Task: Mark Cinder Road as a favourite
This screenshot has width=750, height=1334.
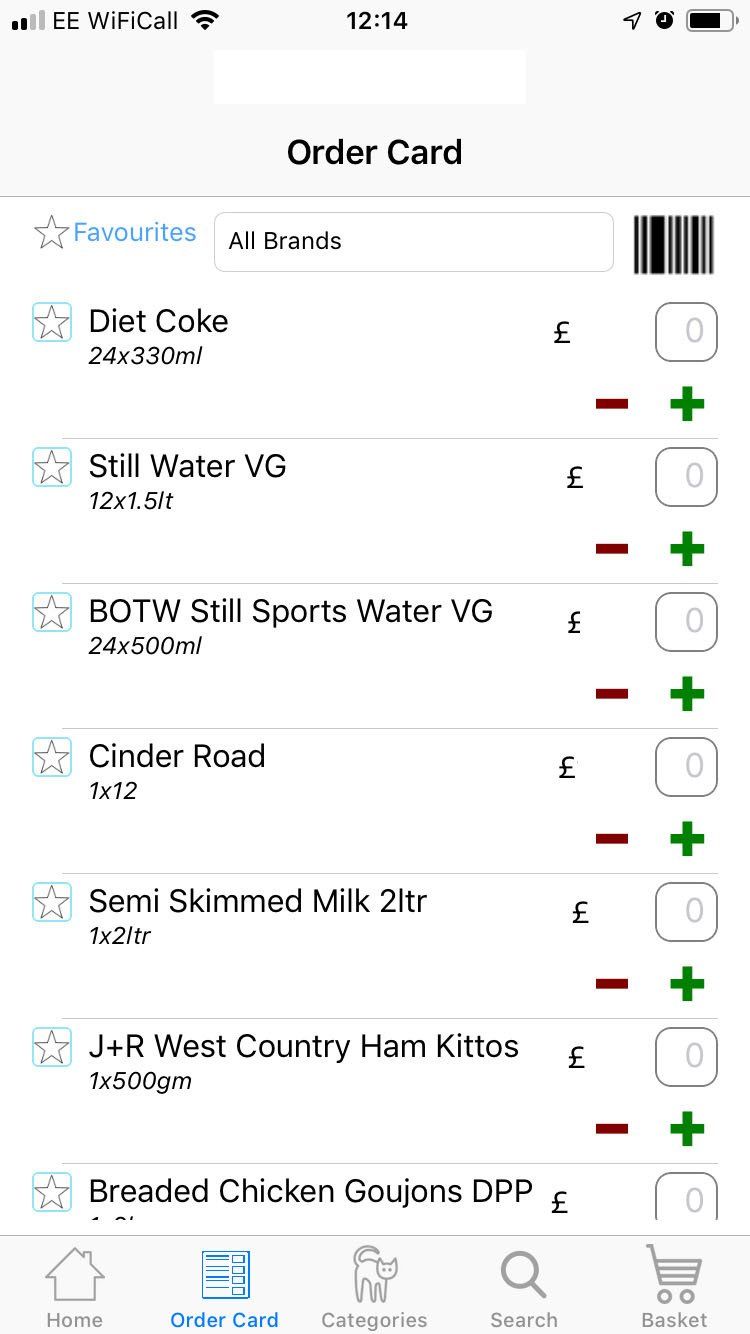Action: coord(51,757)
